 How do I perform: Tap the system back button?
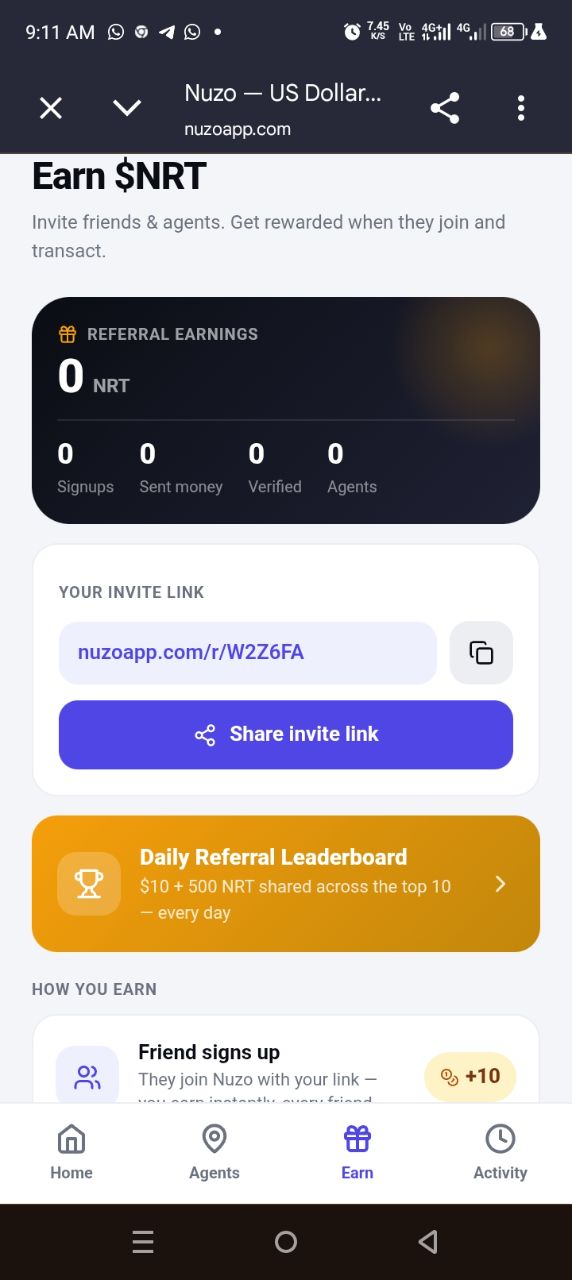(x=428, y=1242)
